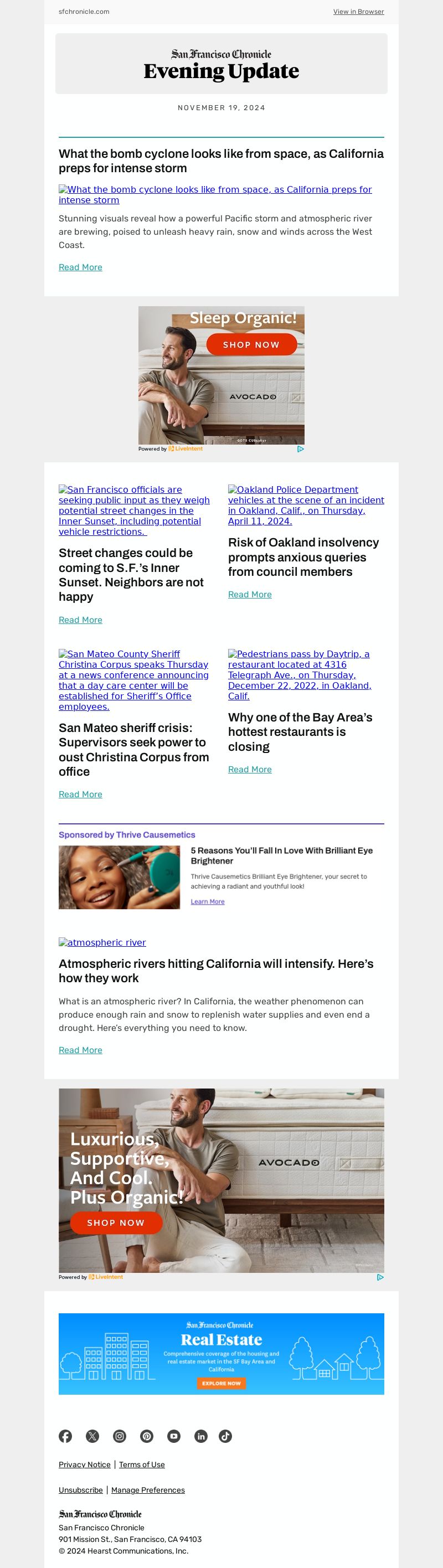This screenshot has height=1568, width=443.
Task: Read more on how atmospheric rivers work
Action: 80,1050
